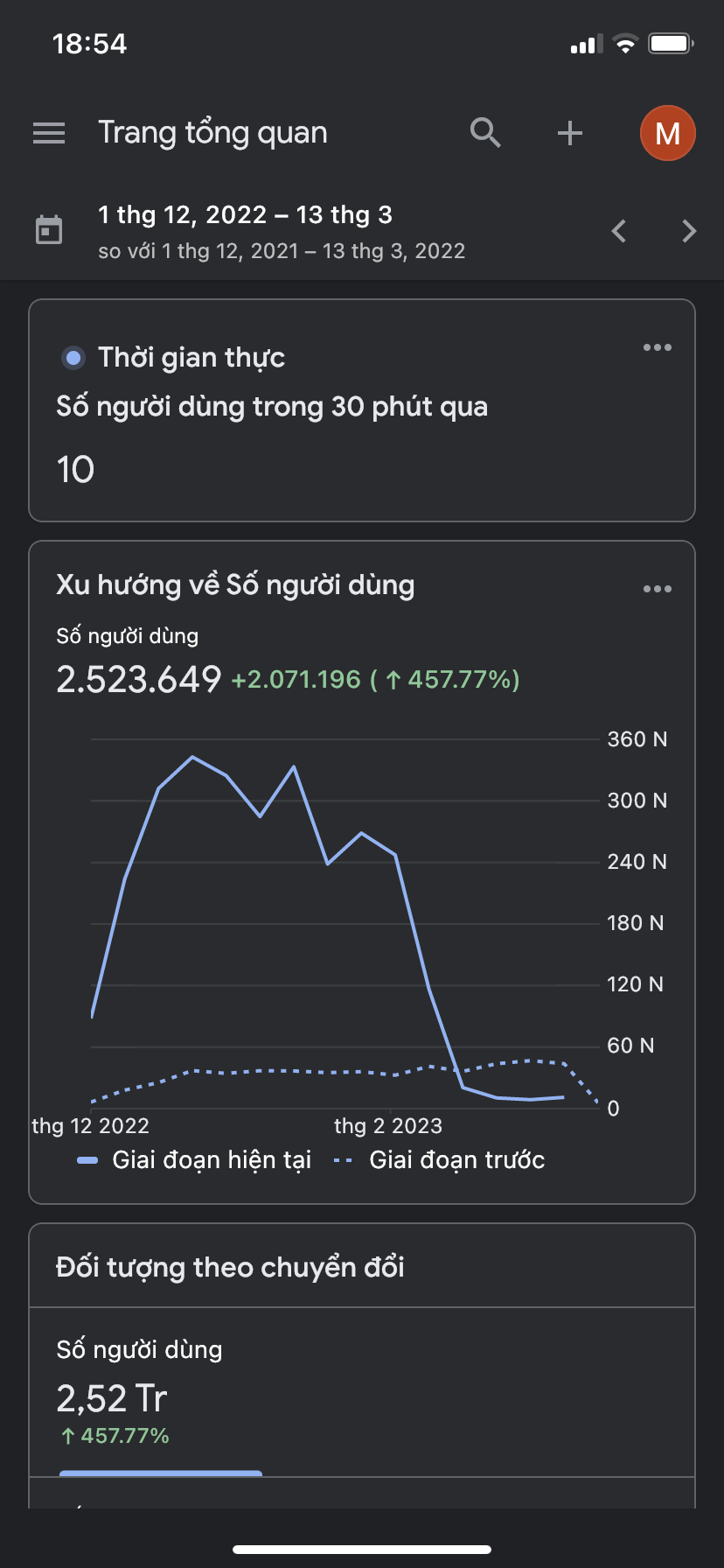Tap the plus icon to add
The image size is (724, 1568).
(570, 133)
